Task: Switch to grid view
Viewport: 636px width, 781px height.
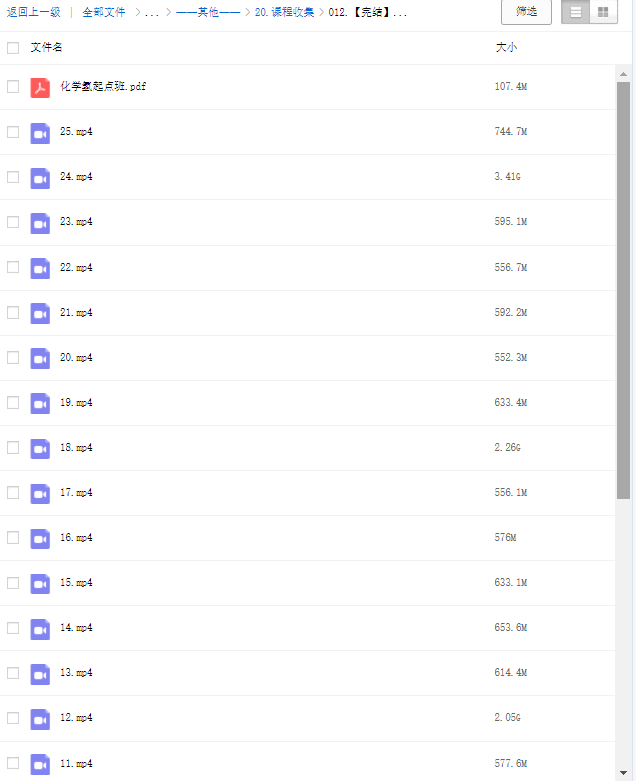Action: click(603, 12)
